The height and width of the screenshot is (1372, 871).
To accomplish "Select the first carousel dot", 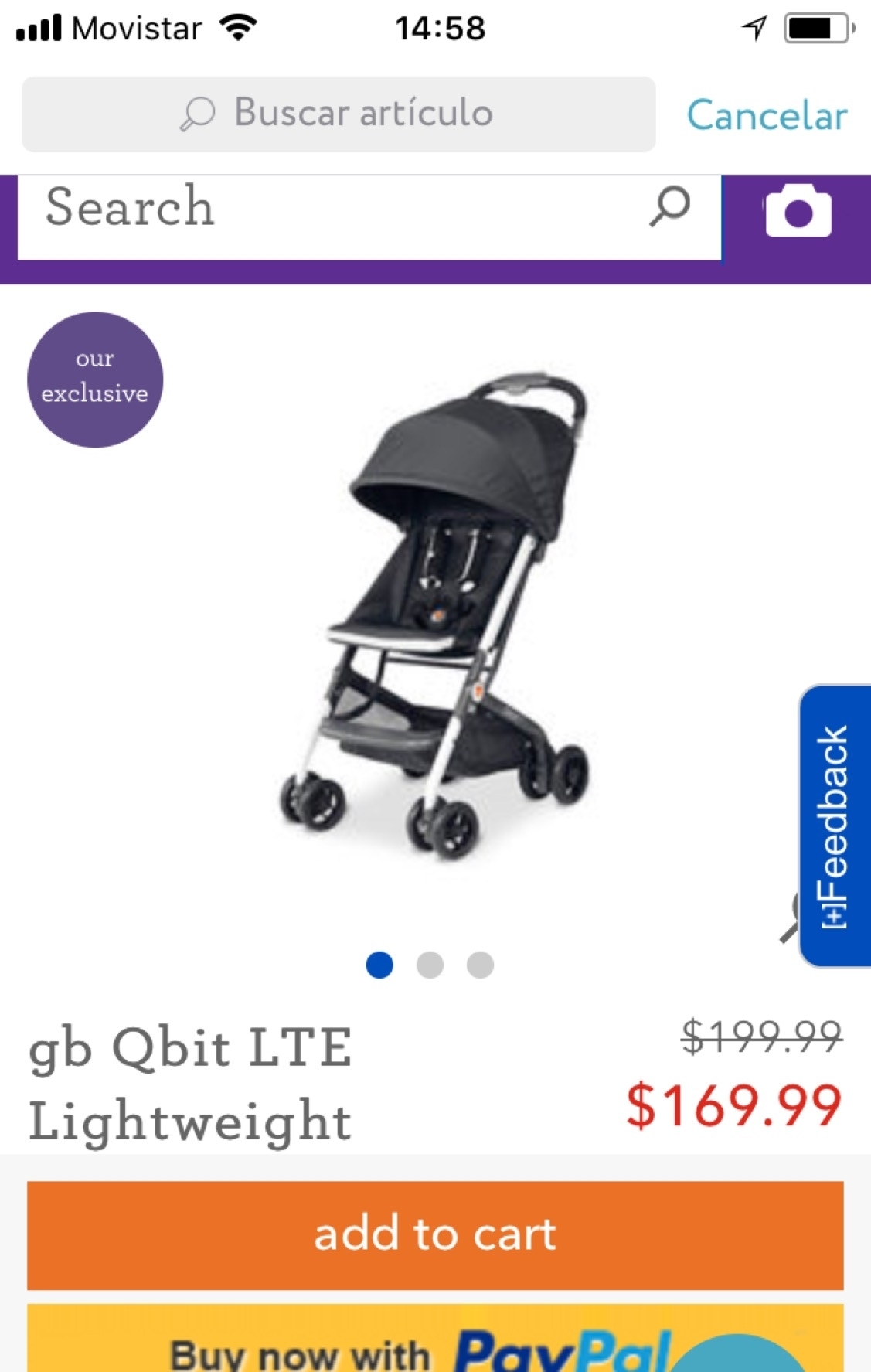I will 379,965.
